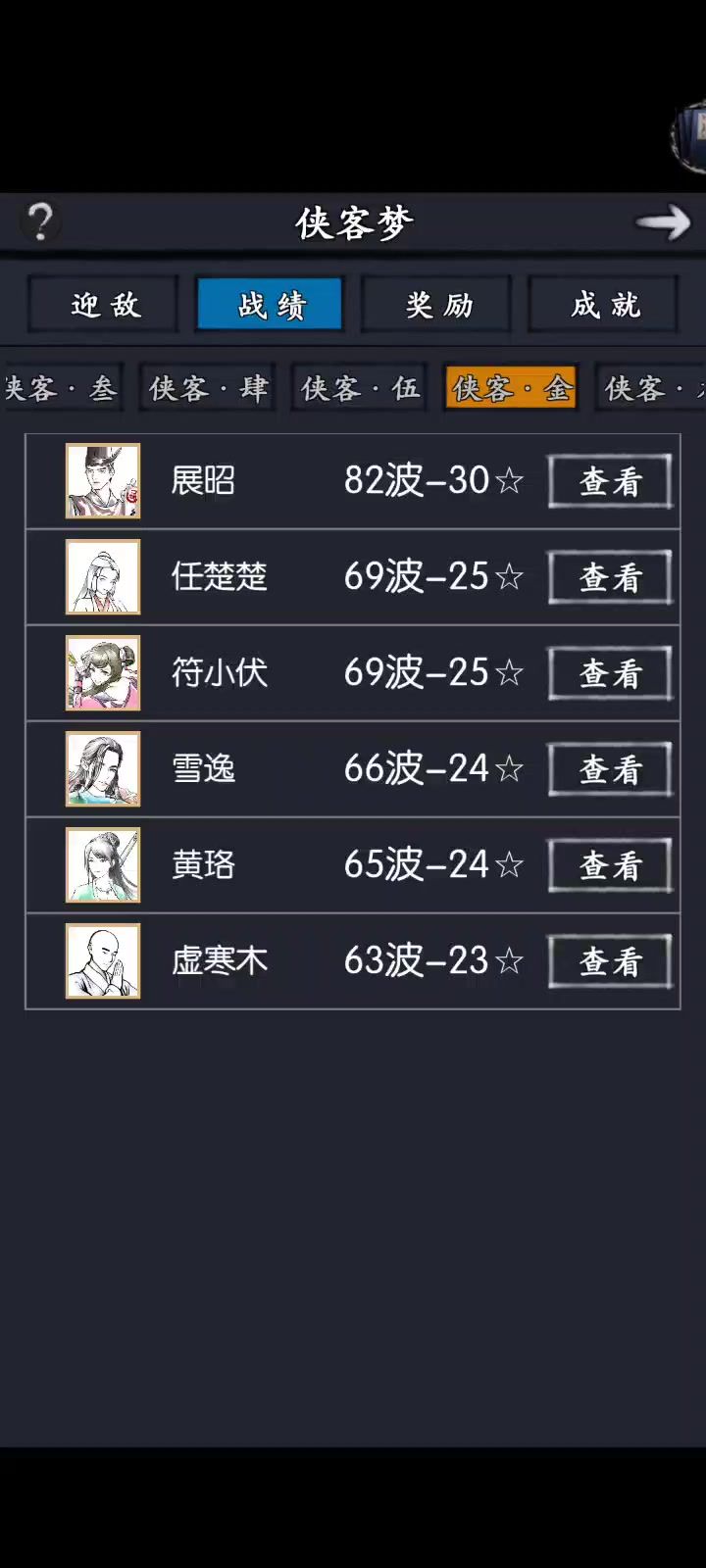Select the 战绩 tab

[x=271, y=305]
